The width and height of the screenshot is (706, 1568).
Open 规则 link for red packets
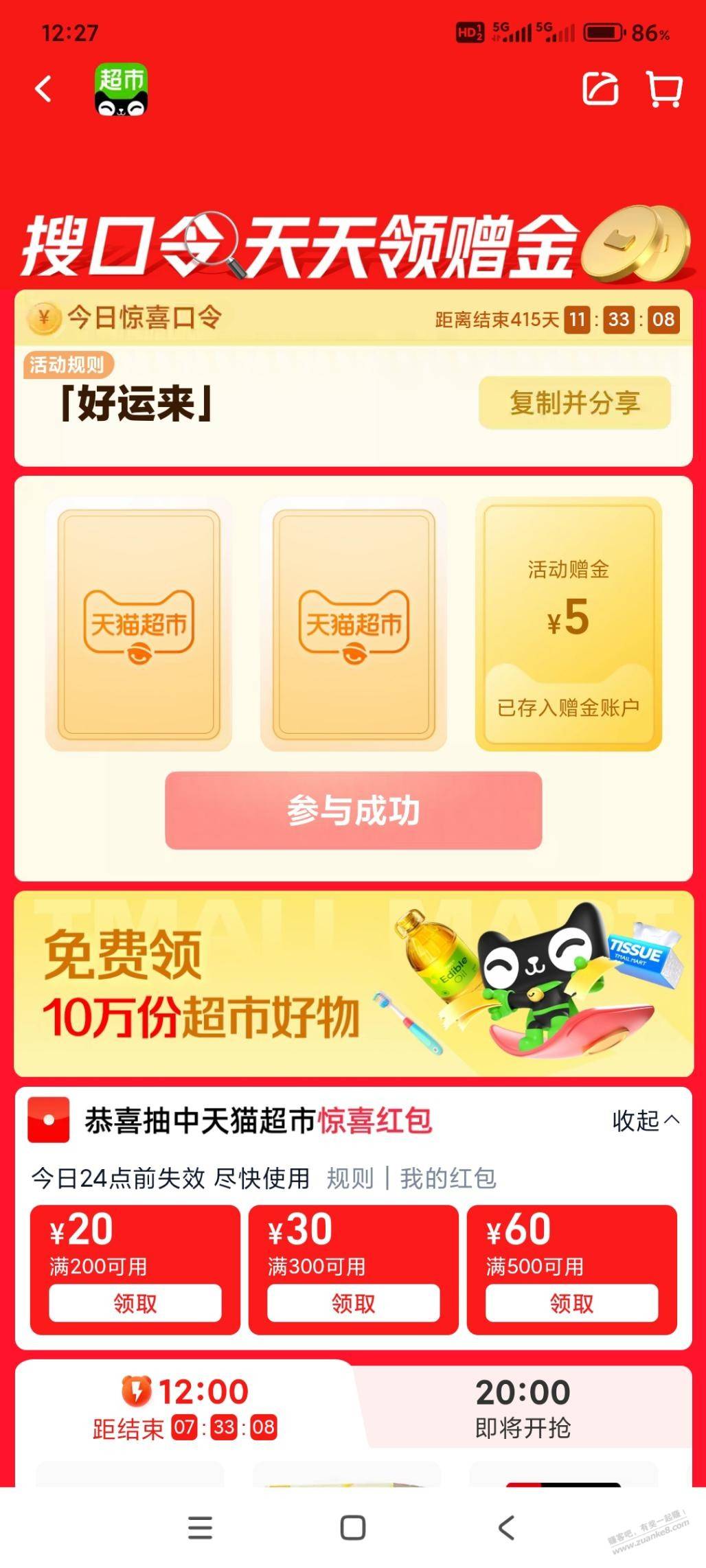click(350, 1178)
